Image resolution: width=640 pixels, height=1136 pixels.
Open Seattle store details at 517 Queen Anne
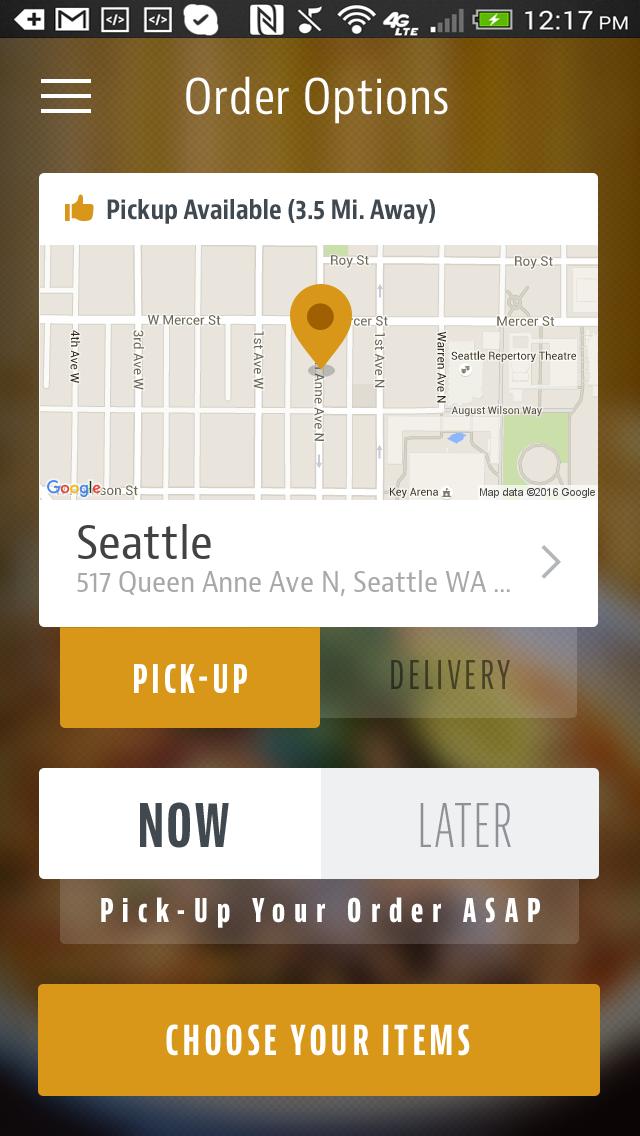[318, 562]
